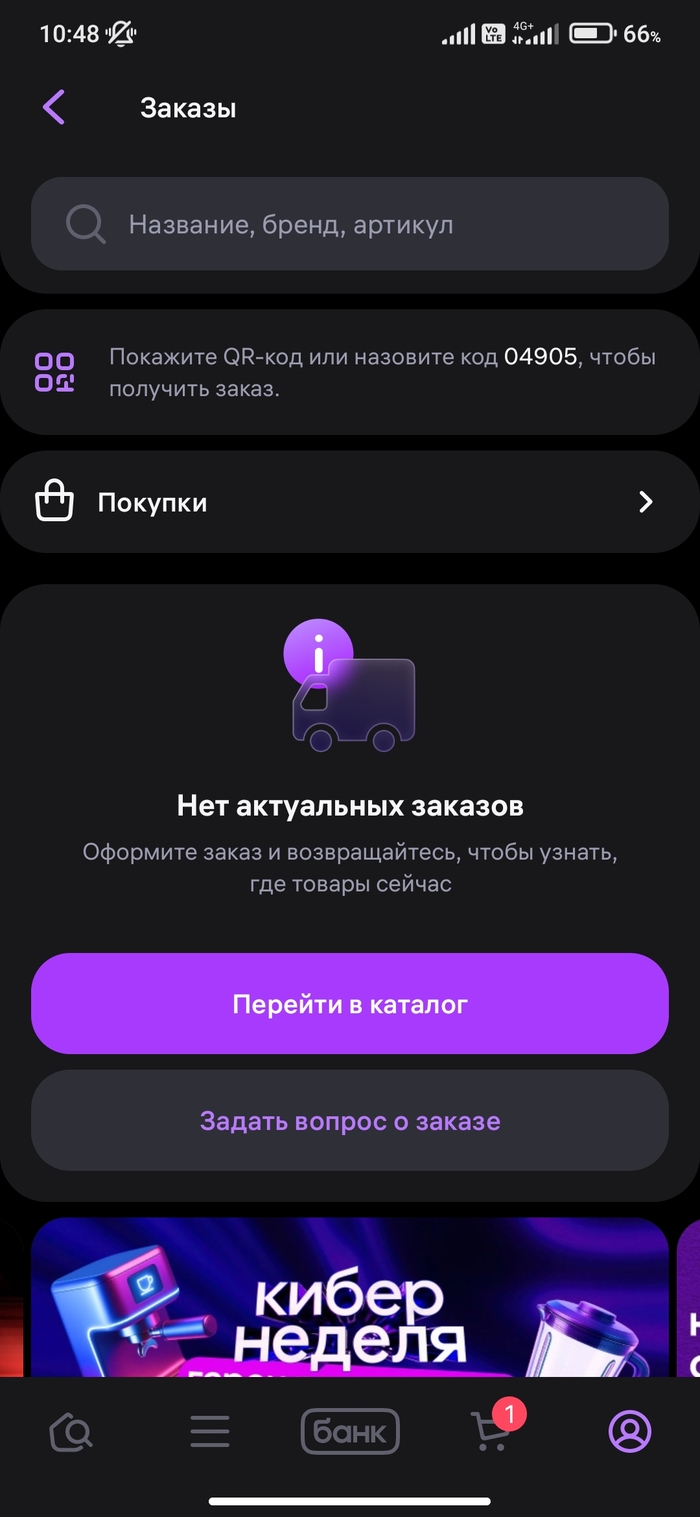This screenshot has width=700, height=1517.
Task: Switch to the home search tab
Action: pyautogui.click(x=71, y=1433)
